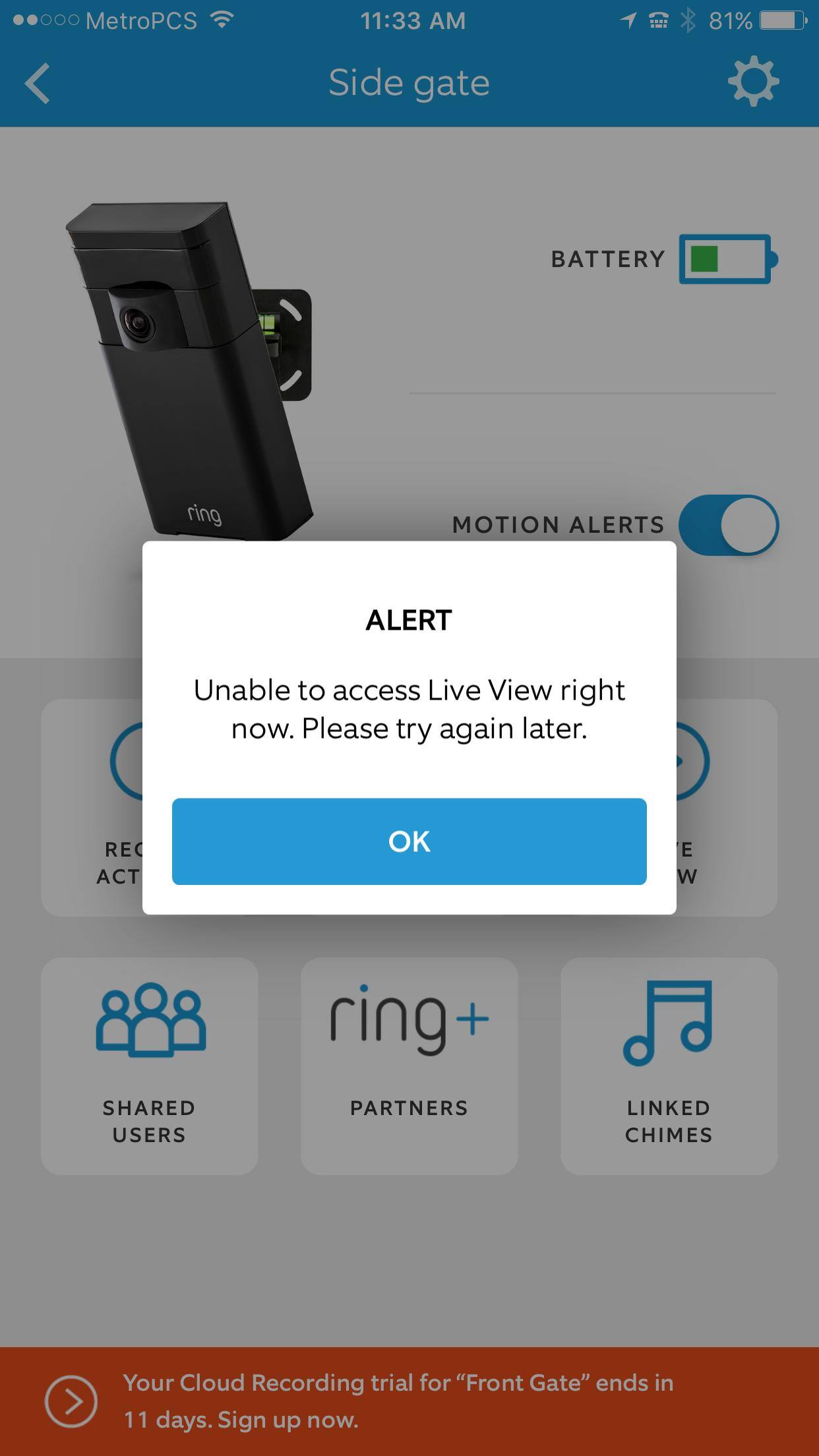819x1456 pixels.
Task: Open the settings gear
Action: tap(753, 82)
